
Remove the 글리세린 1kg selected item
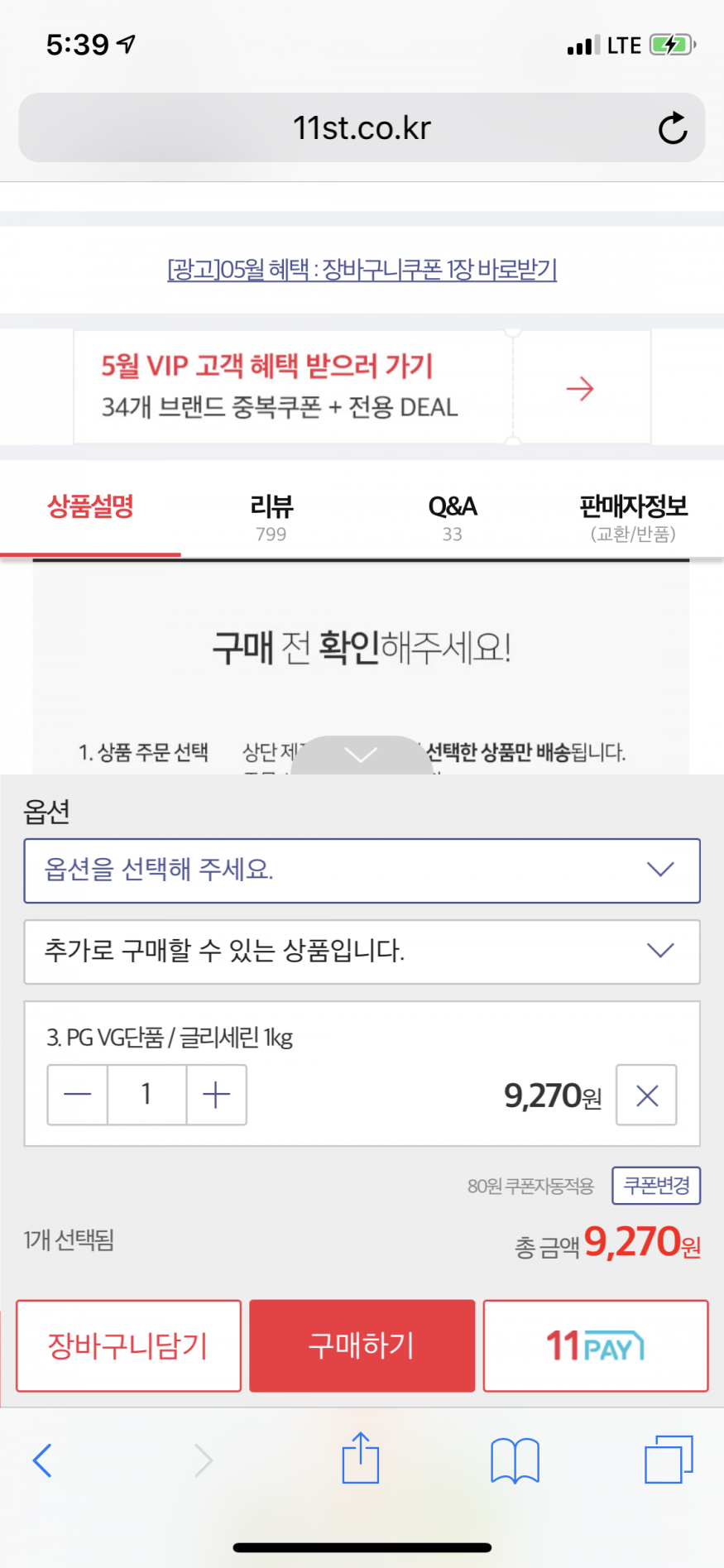(x=646, y=1096)
